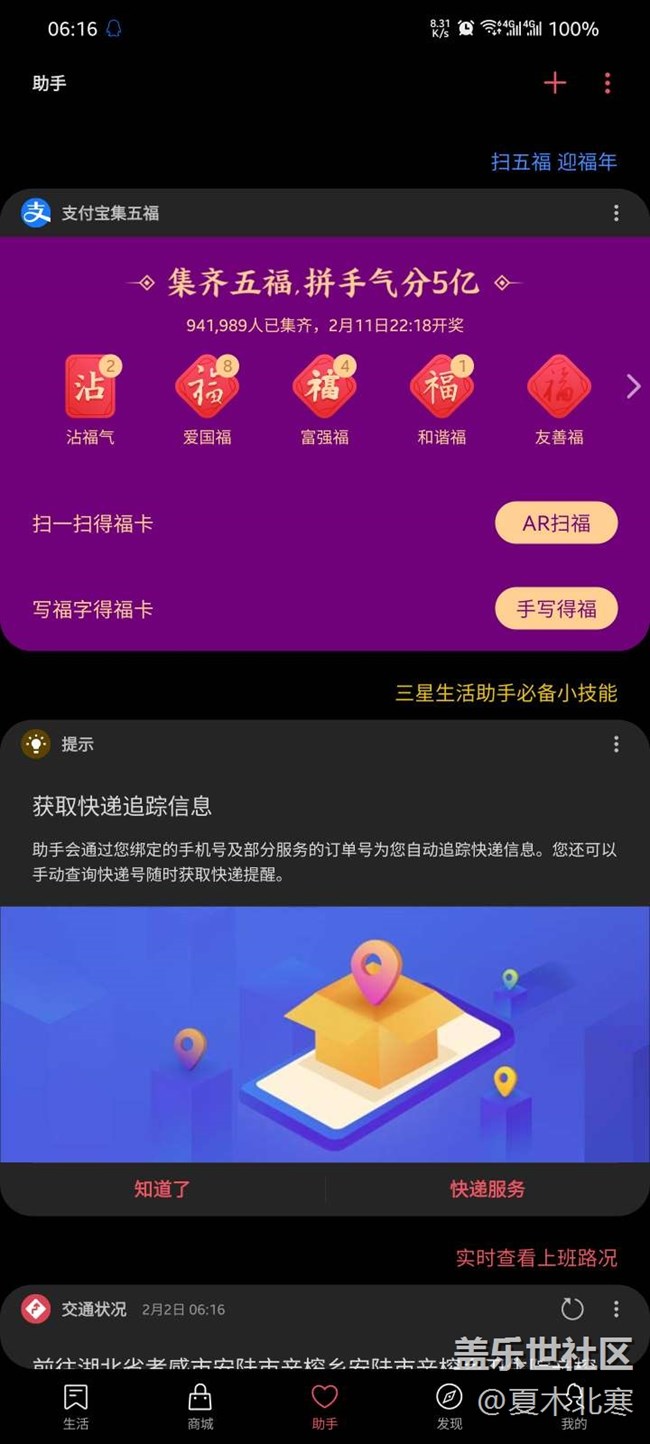
Task: Switch to the 生活 tab
Action: (76, 1406)
